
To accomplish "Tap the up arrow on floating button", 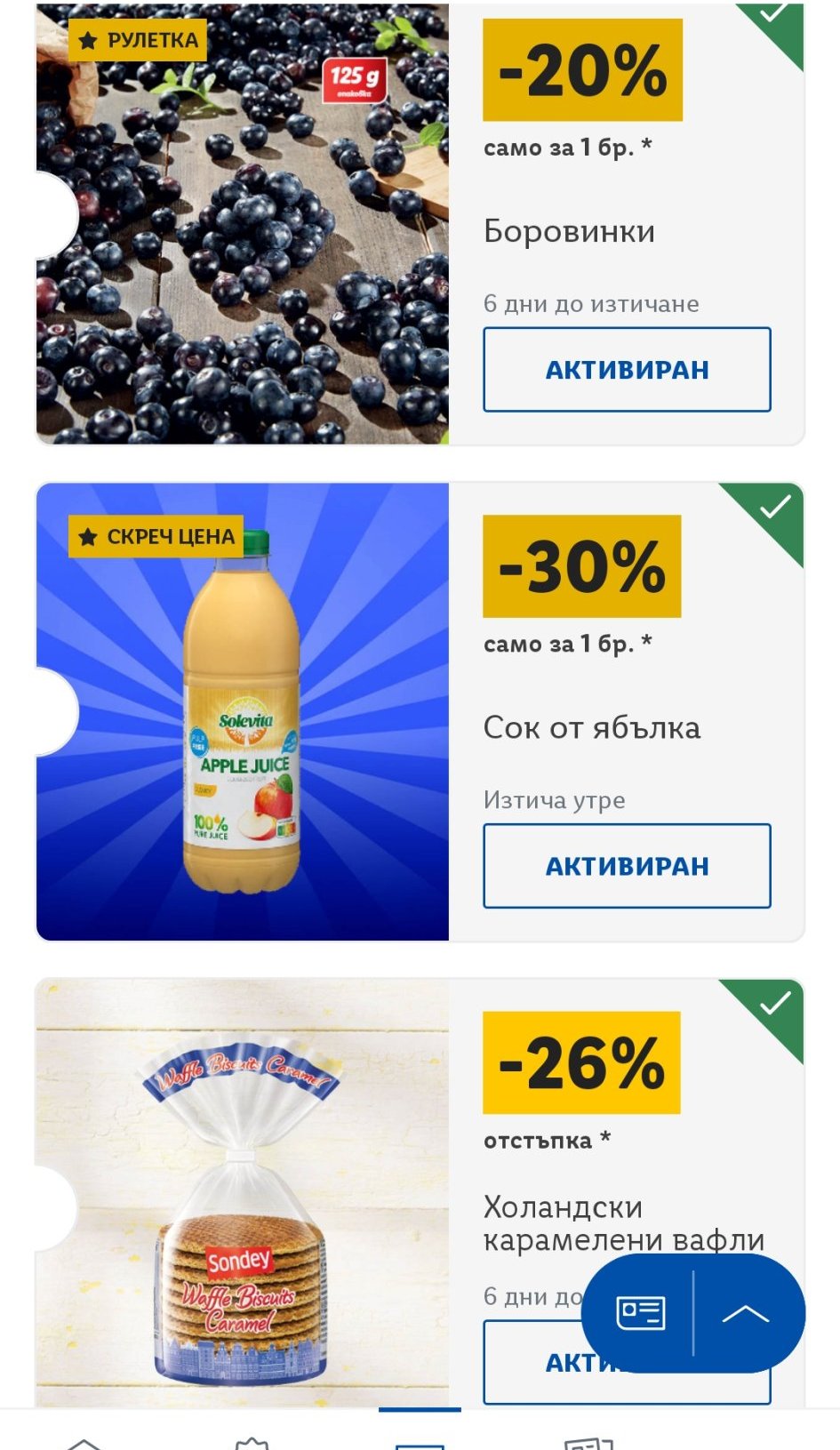I will pos(745,1313).
